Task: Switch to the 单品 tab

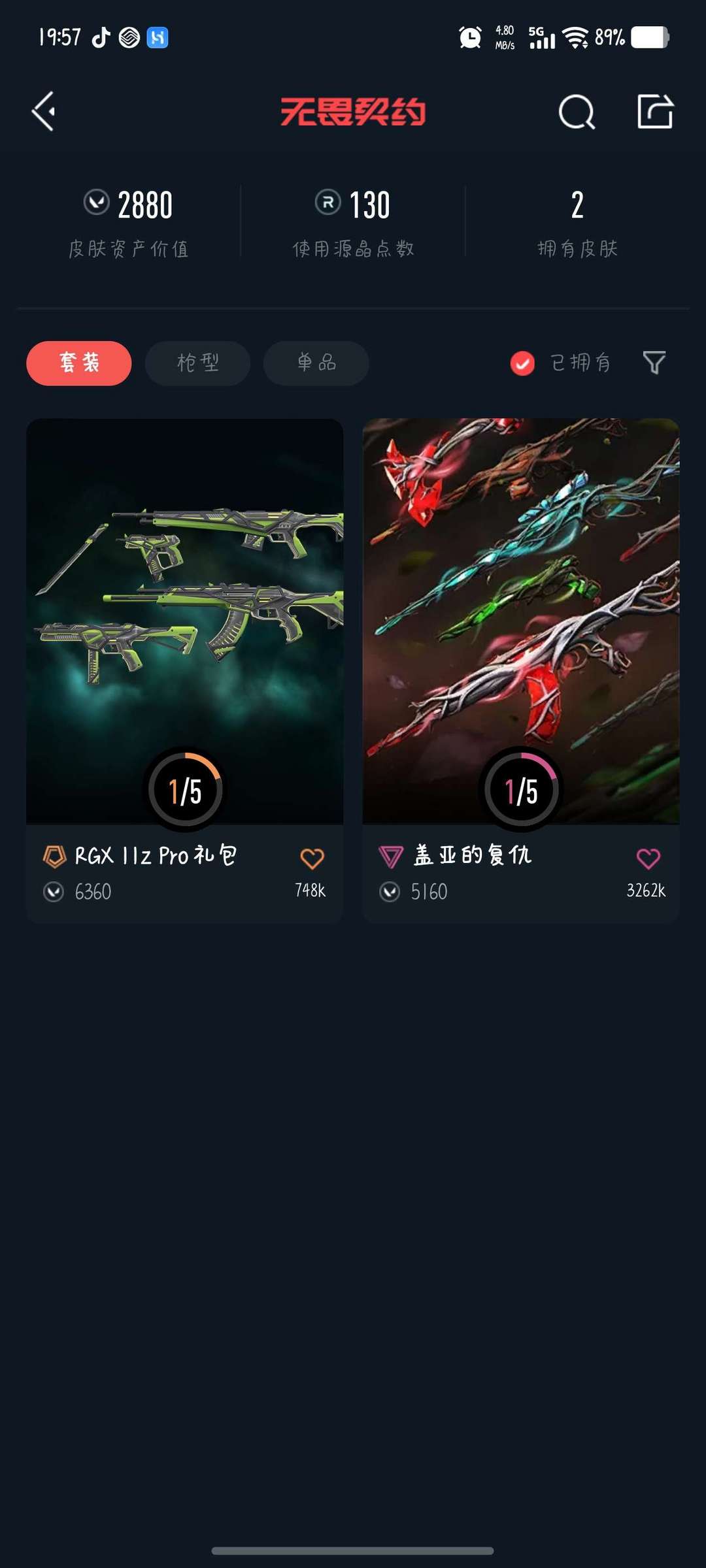Action: point(316,363)
